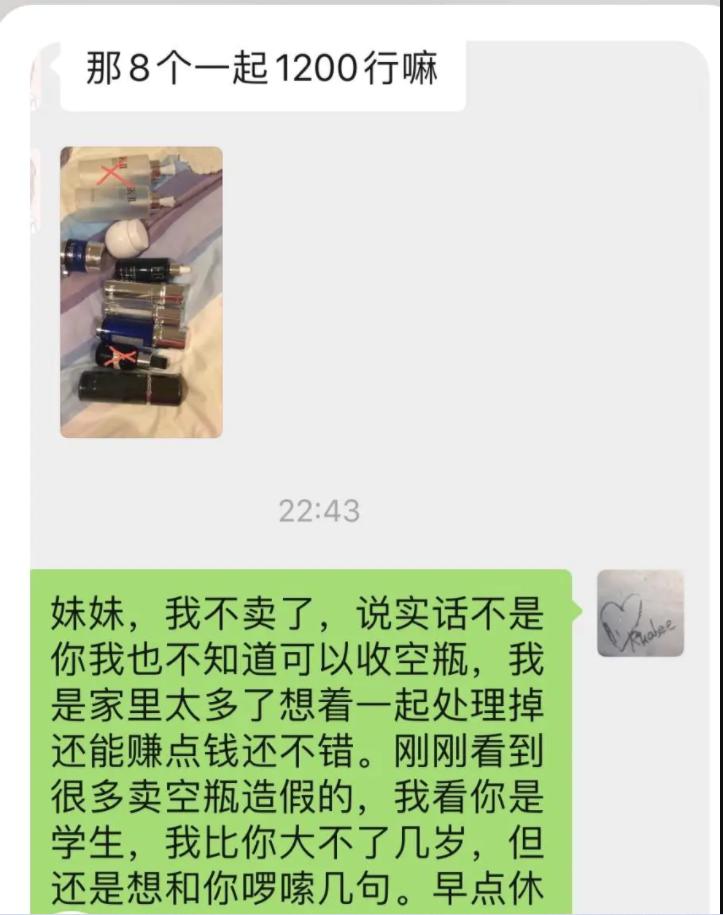Tap the green reply starting with 妹妹
The height and width of the screenshot is (915, 723).
click(300, 740)
